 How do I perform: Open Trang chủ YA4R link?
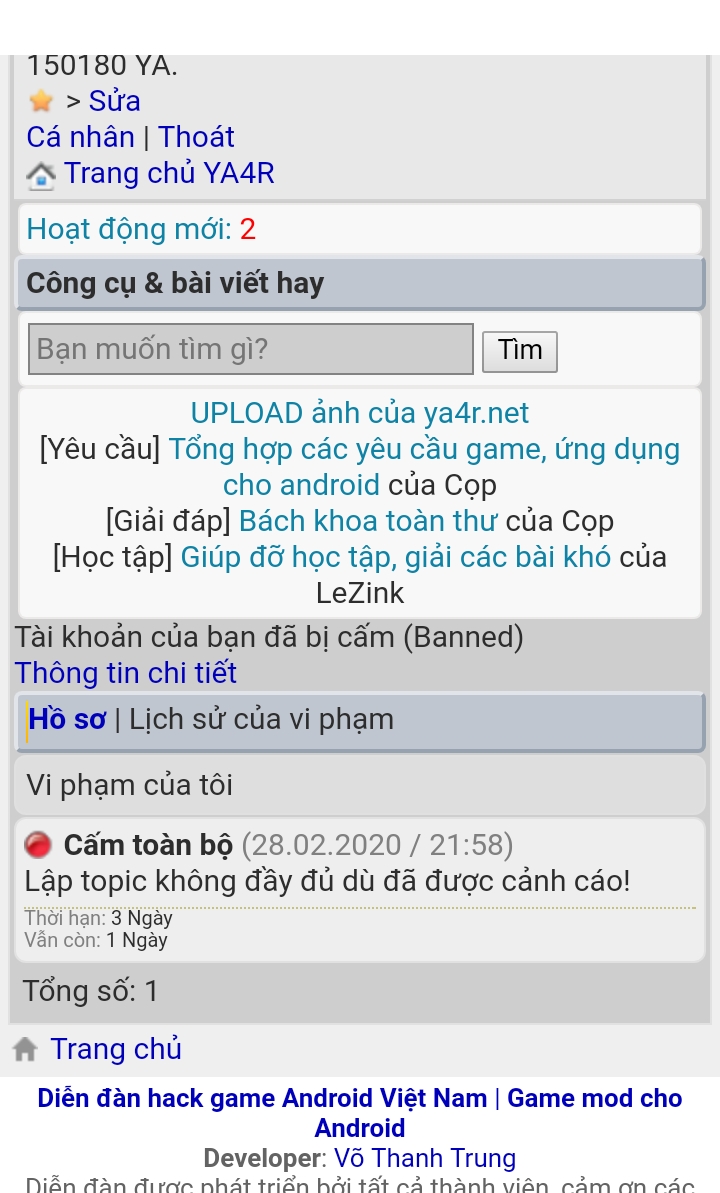[x=168, y=173]
